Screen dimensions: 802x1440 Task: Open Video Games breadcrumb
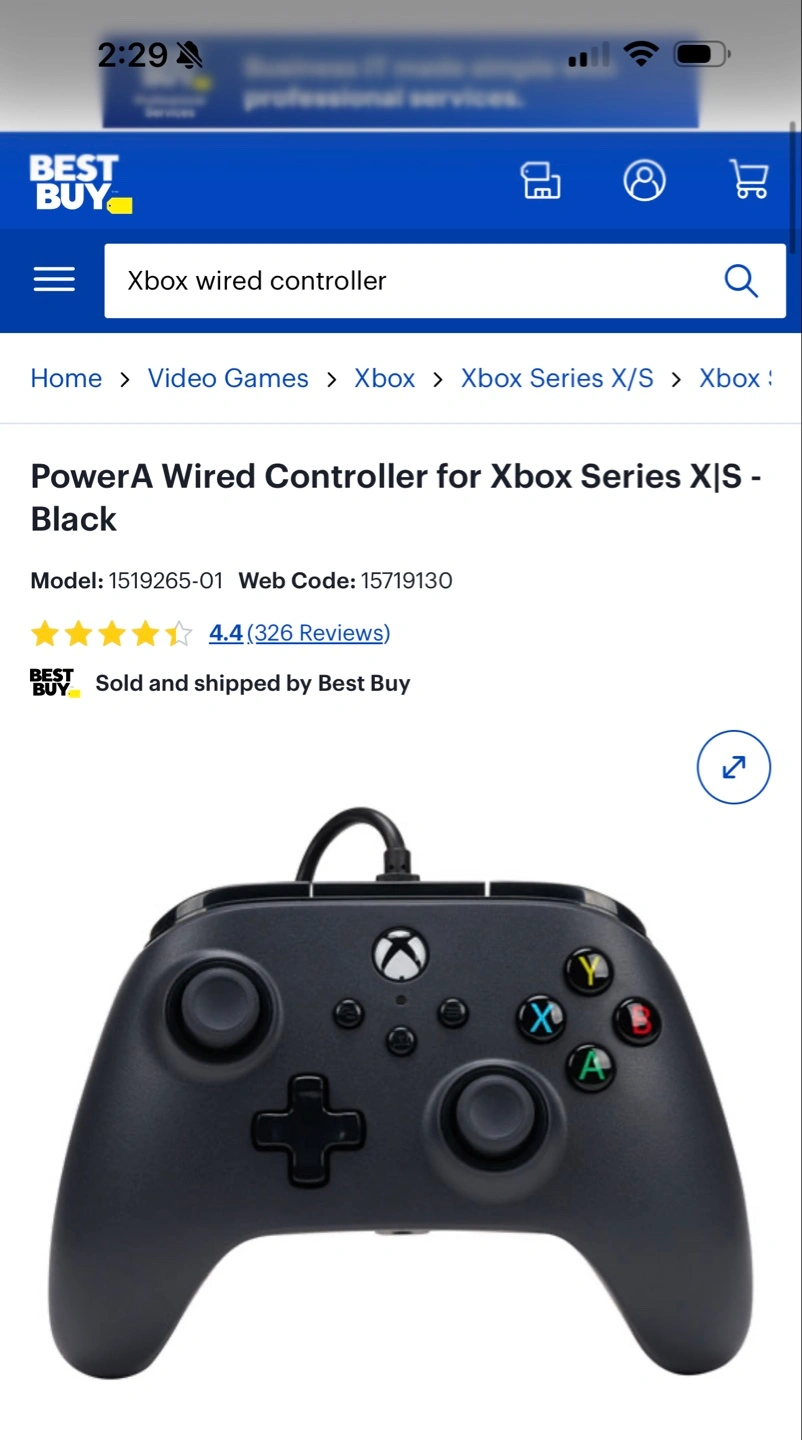coord(228,378)
